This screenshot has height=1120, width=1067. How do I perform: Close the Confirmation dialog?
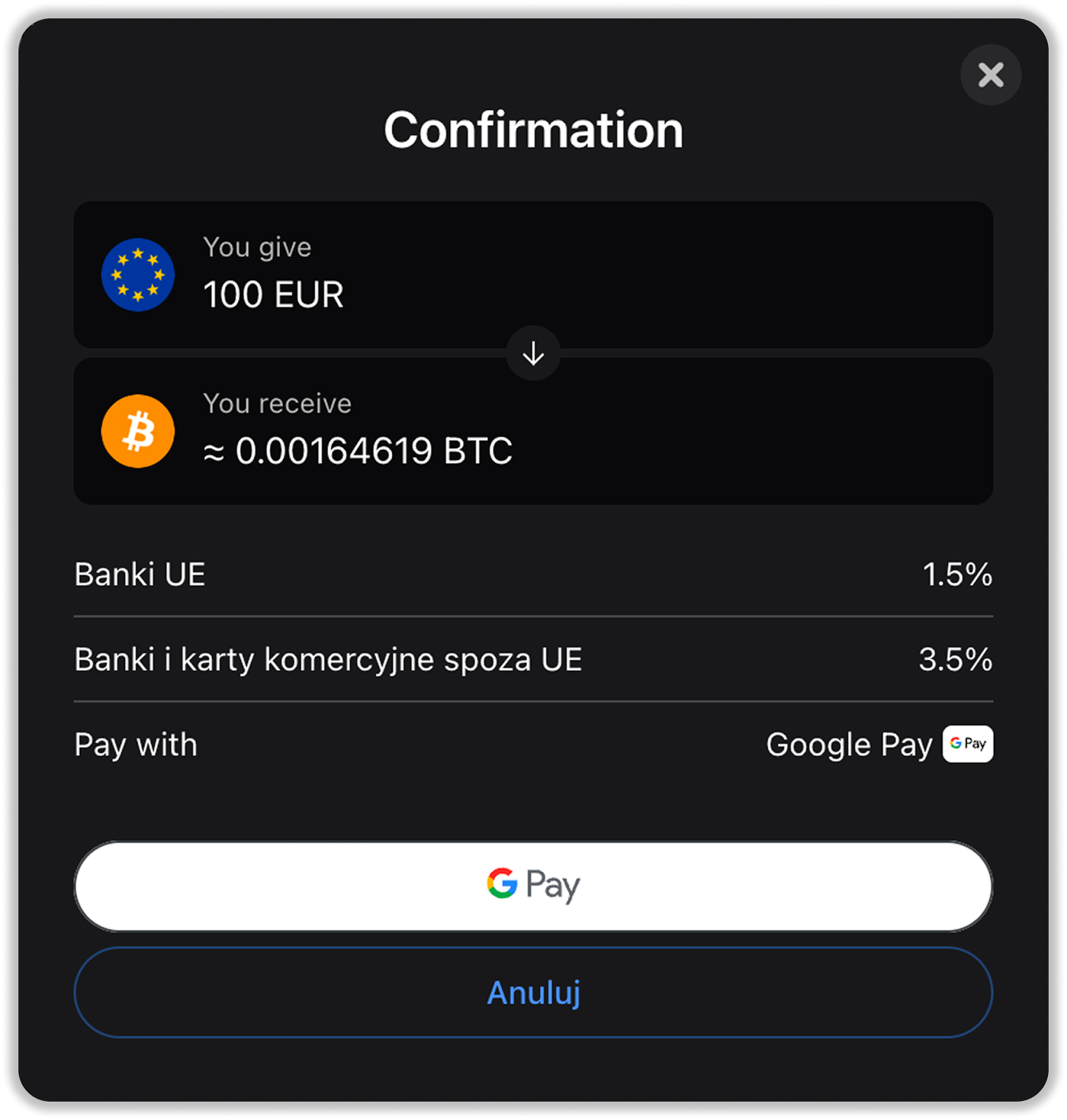point(991,75)
